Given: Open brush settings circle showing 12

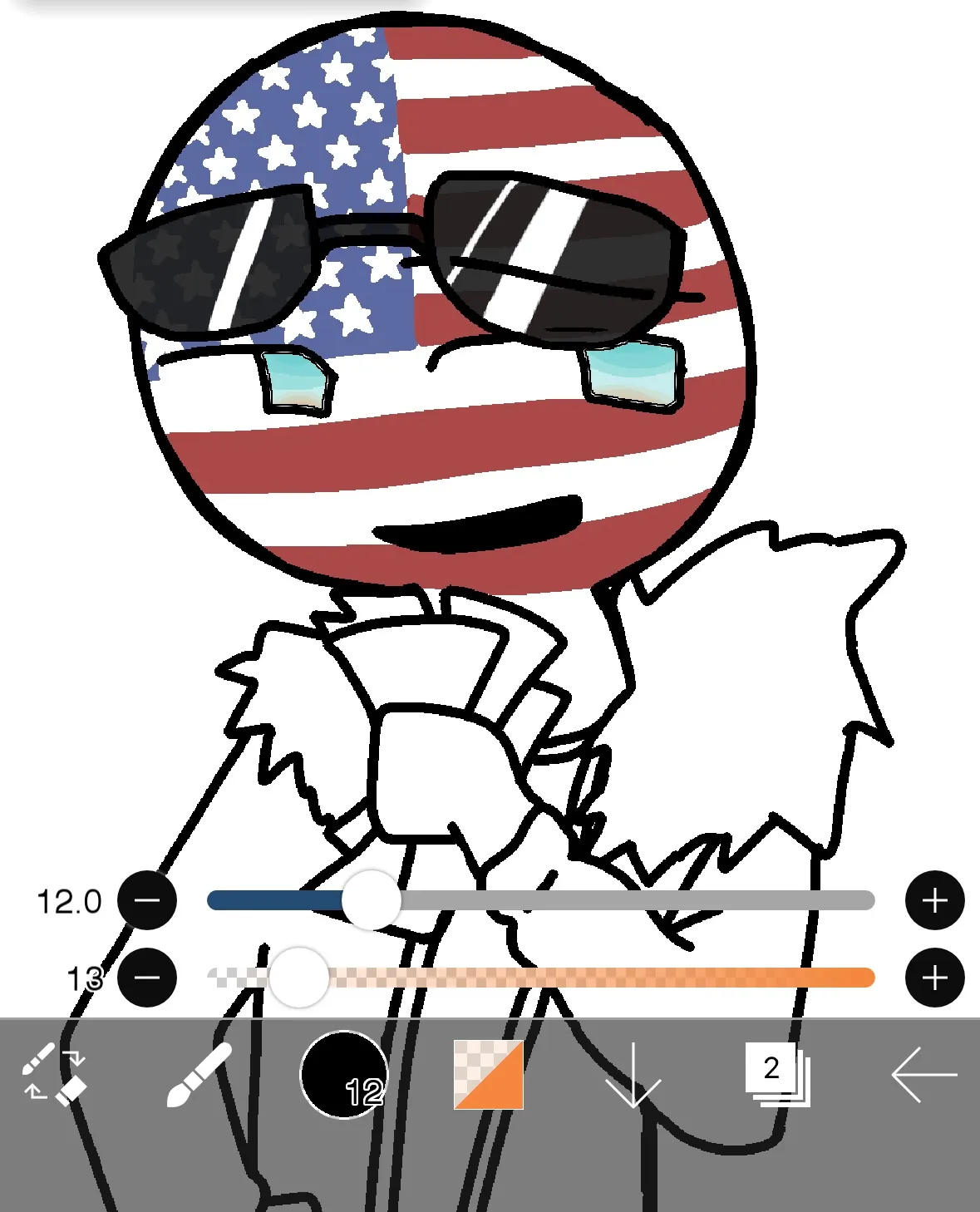Looking at the screenshot, I should [x=343, y=1075].
